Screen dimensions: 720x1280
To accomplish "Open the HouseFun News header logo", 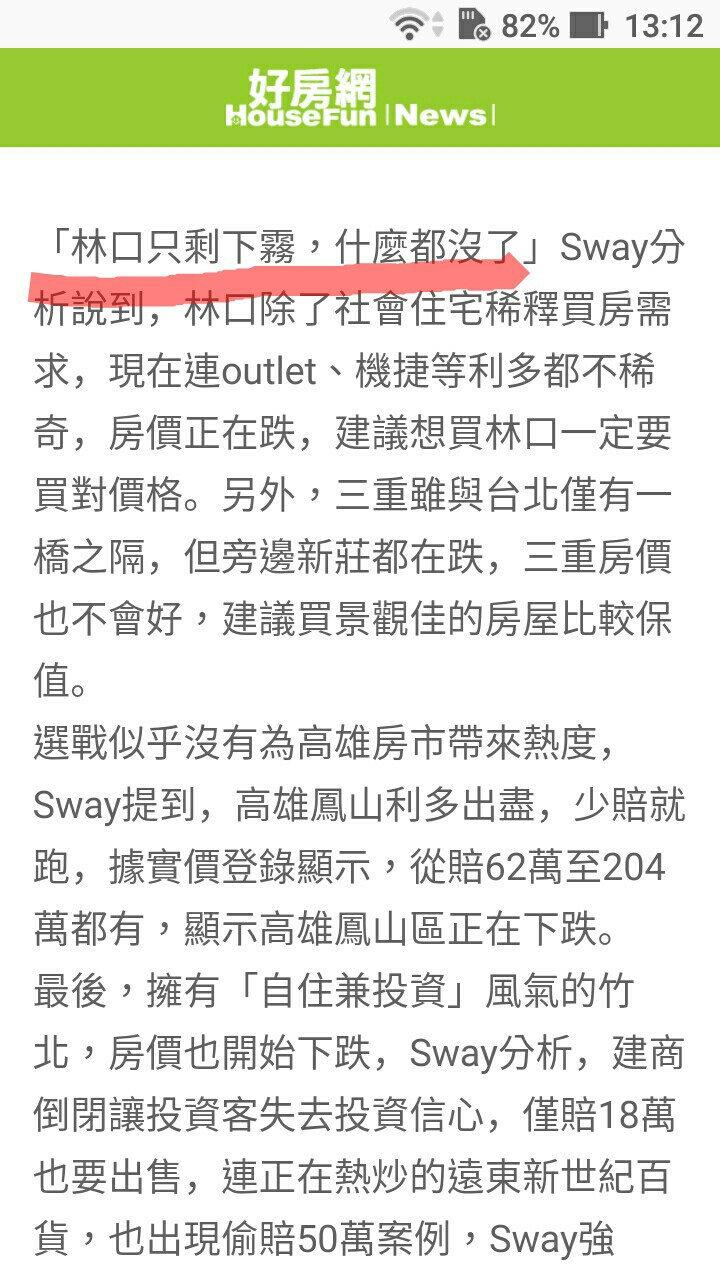I will [x=360, y=98].
